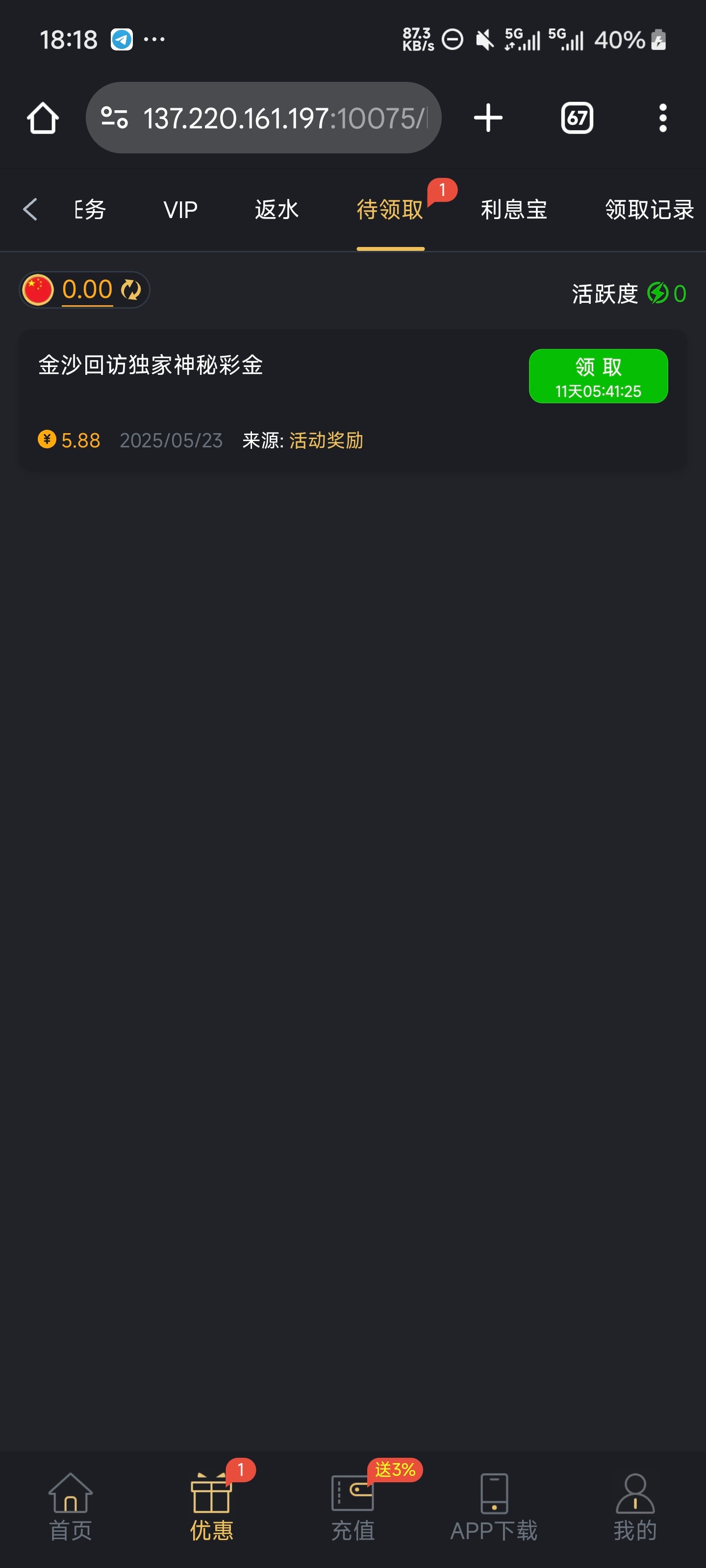
Task: Claim the 金沙回访独家神秘彩金 reward with 领取
Action: tap(598, 376)
